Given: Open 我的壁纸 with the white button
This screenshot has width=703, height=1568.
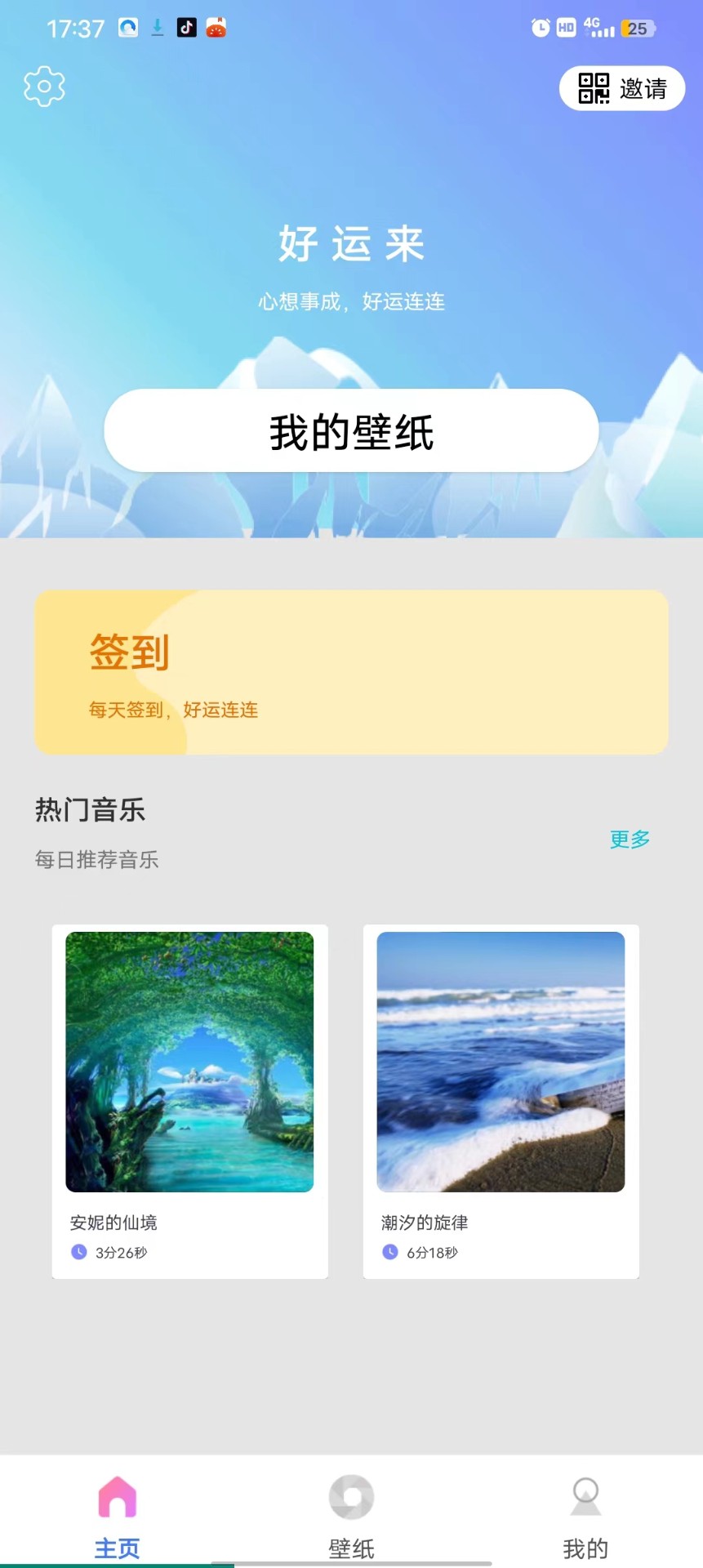Looking at the screenshot, I should tap(351, 430).
